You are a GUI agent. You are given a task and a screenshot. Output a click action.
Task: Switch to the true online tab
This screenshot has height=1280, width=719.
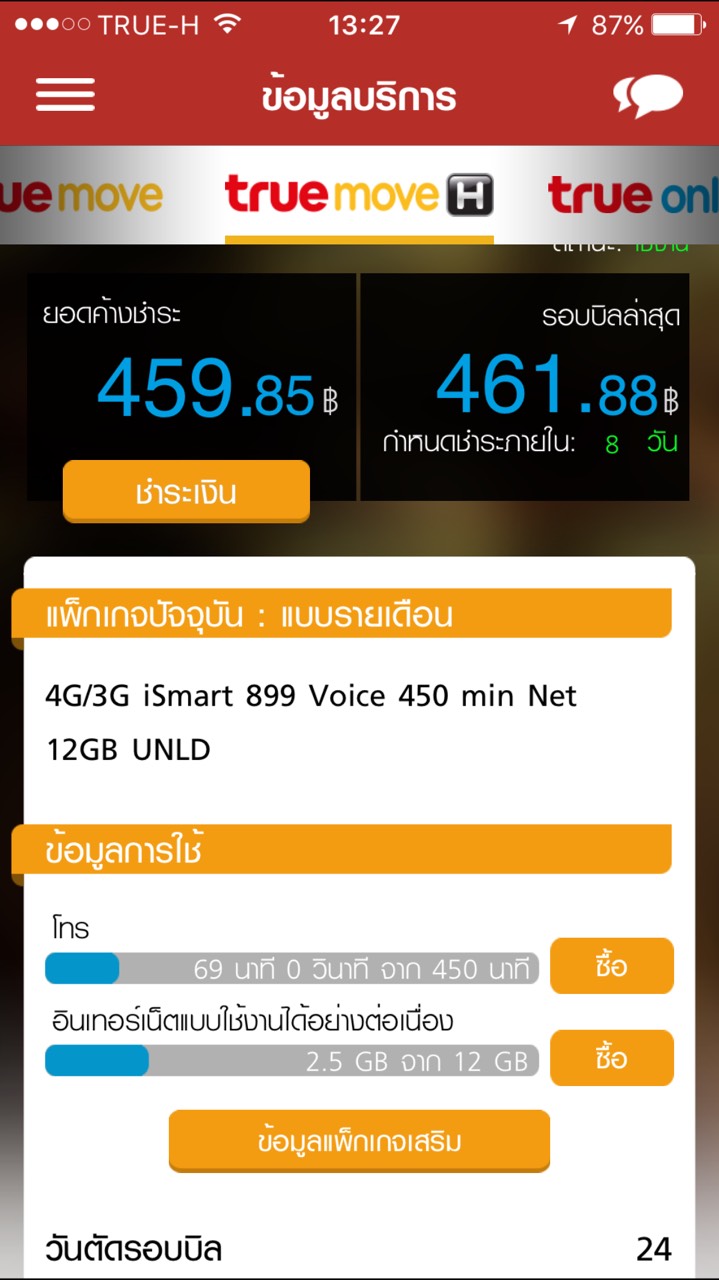point(633,194)
